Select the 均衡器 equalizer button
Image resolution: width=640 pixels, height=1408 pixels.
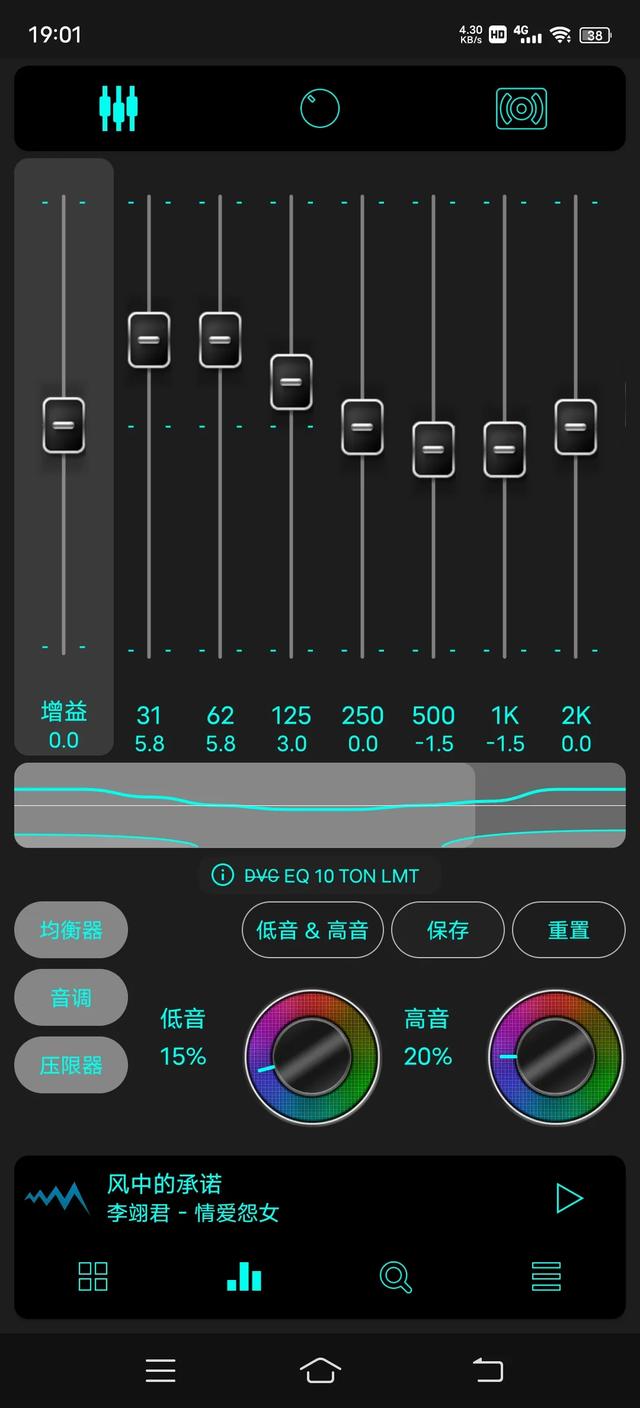click(x=71, y=930)
